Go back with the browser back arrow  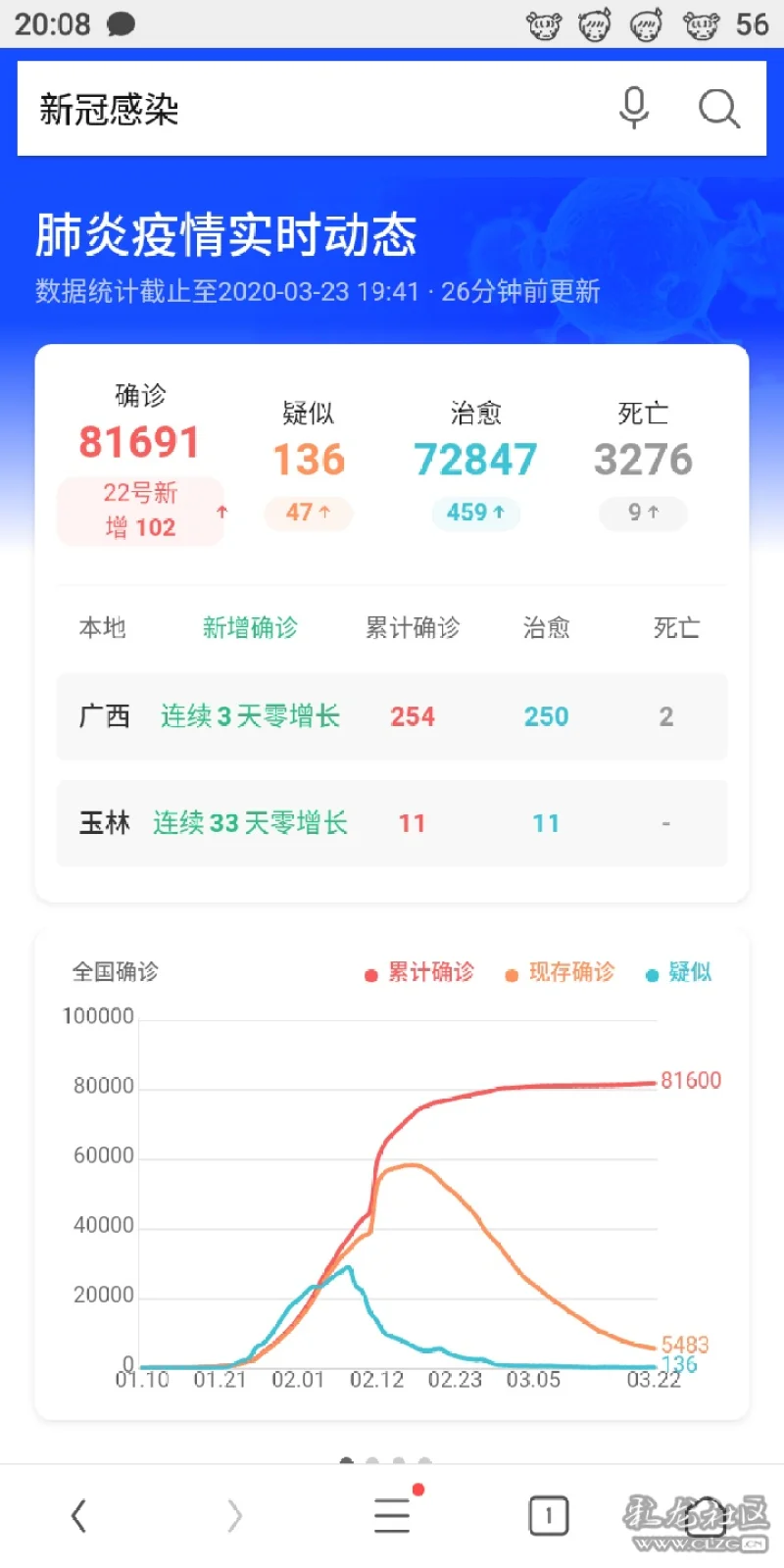coord(78,1516)
